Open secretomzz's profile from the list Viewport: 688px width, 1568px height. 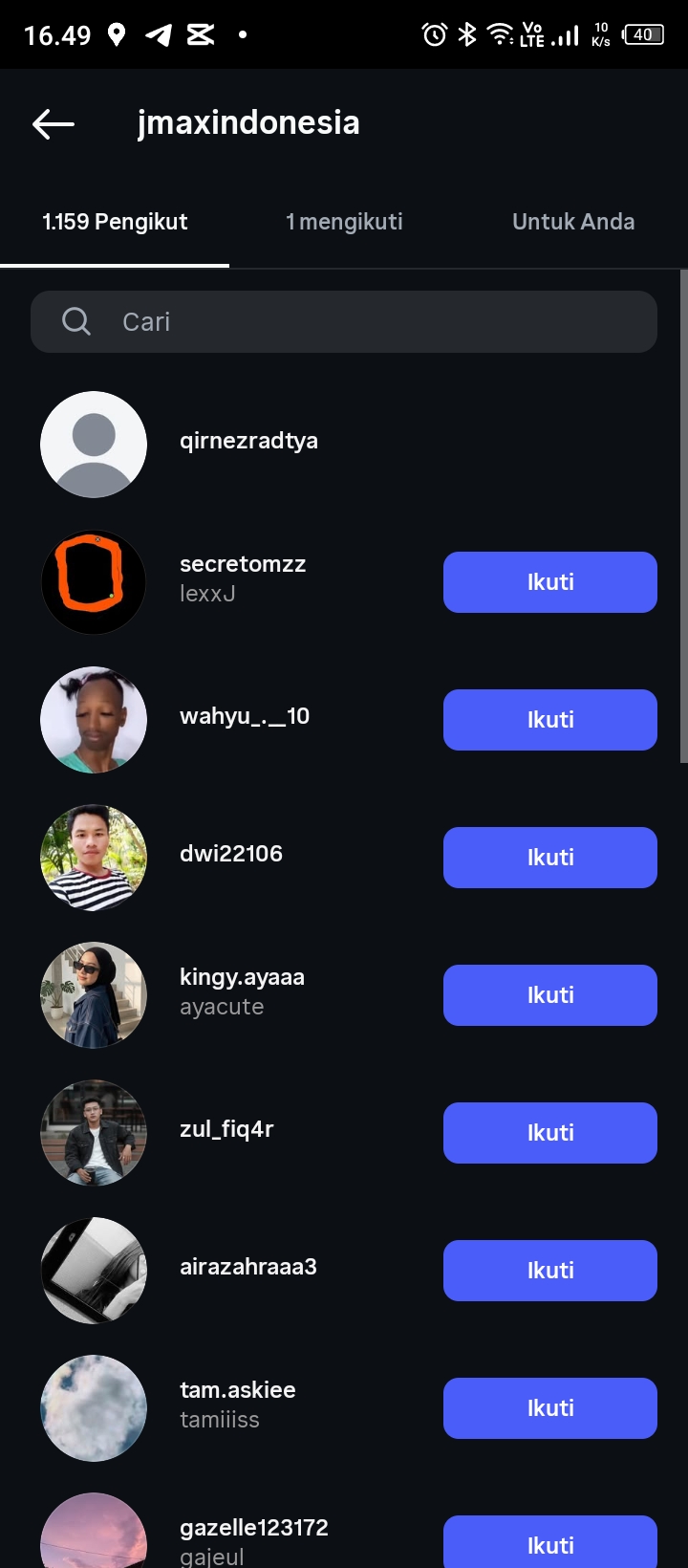click(243, 577)
